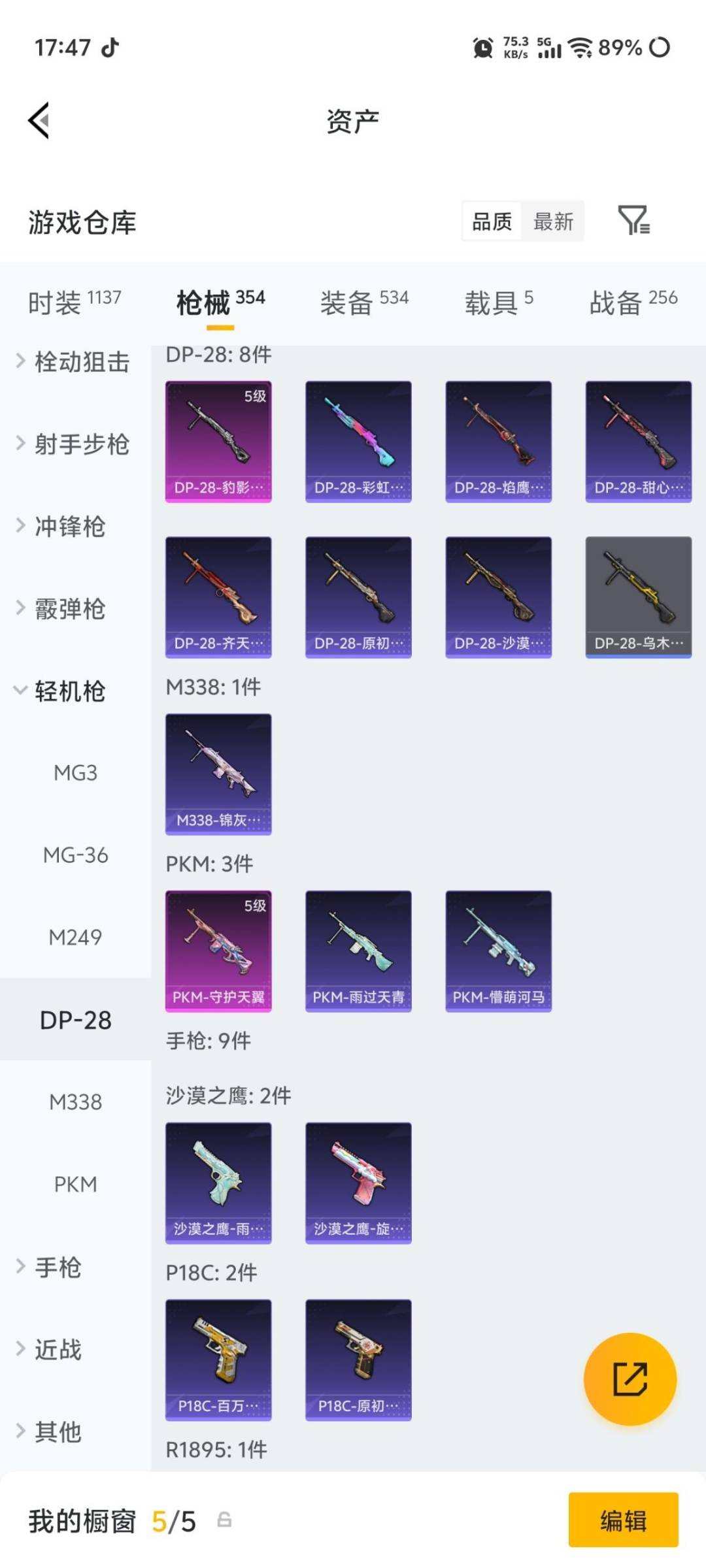Tap the orange share floating button

click(x=630, y=1379)
